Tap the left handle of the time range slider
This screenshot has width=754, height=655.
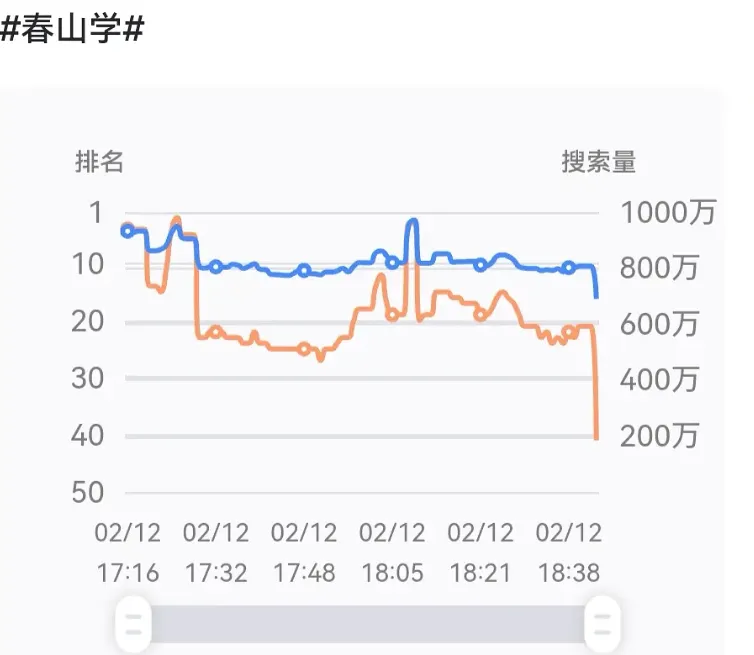coord(134,625)
